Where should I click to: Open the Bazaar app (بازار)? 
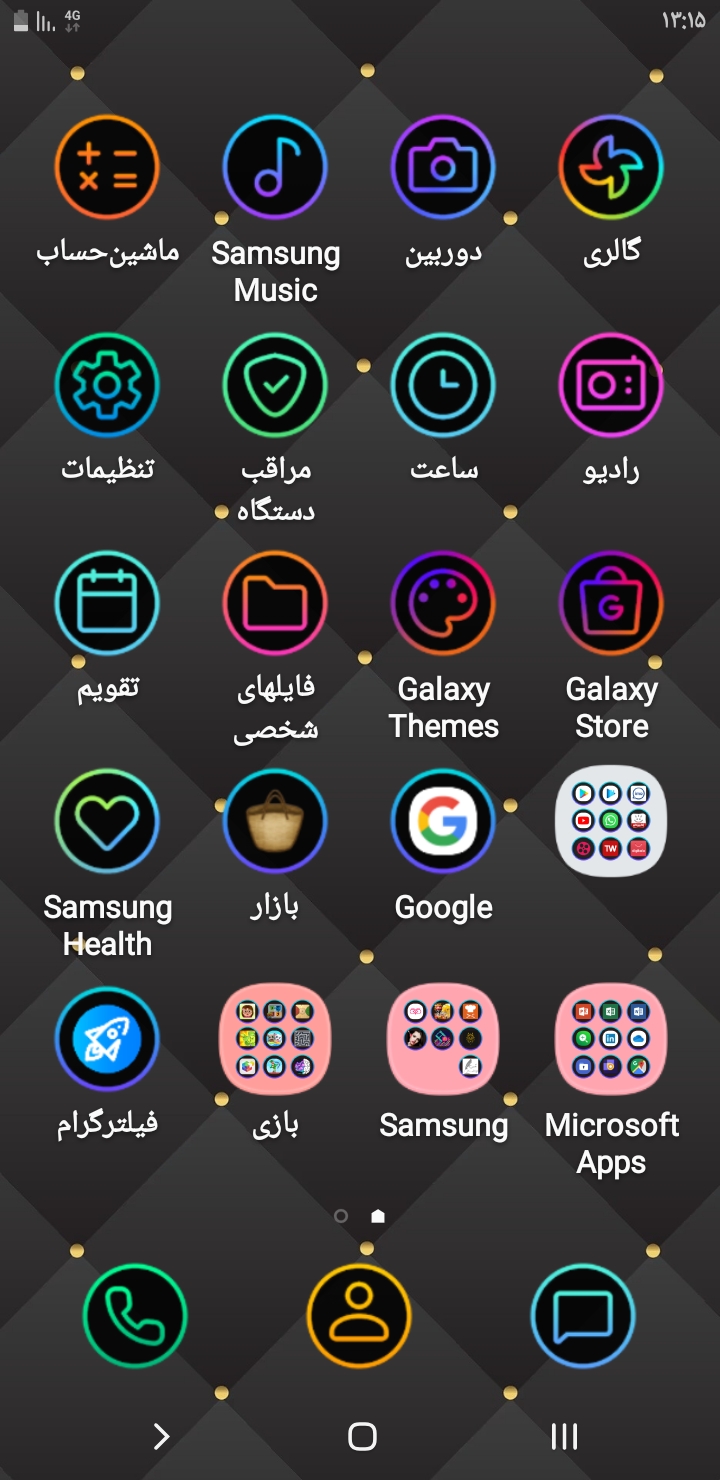coord(275,822)
